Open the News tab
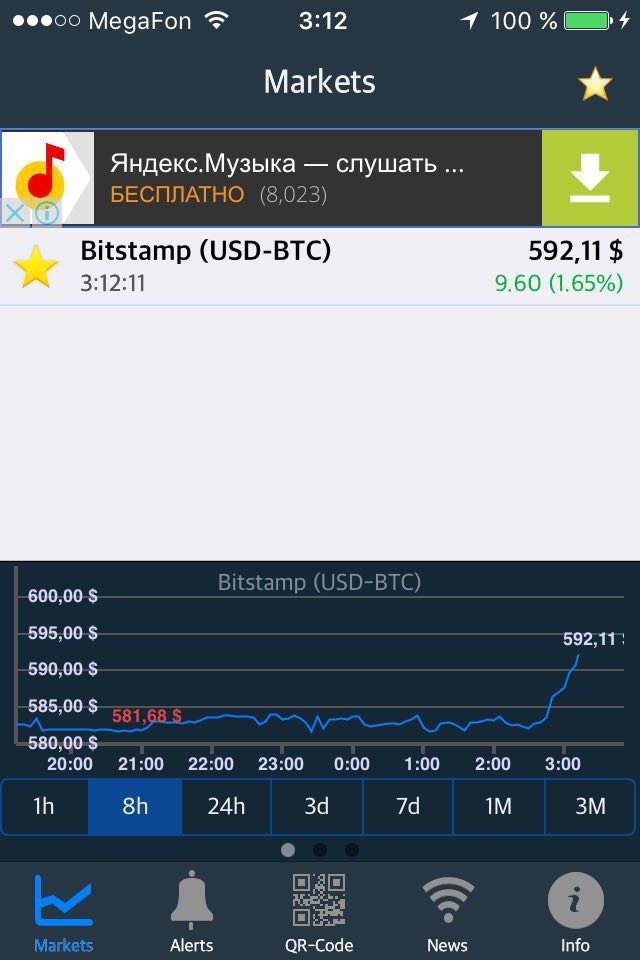This screenshot has width=640, height=960. tap(447, 912)
